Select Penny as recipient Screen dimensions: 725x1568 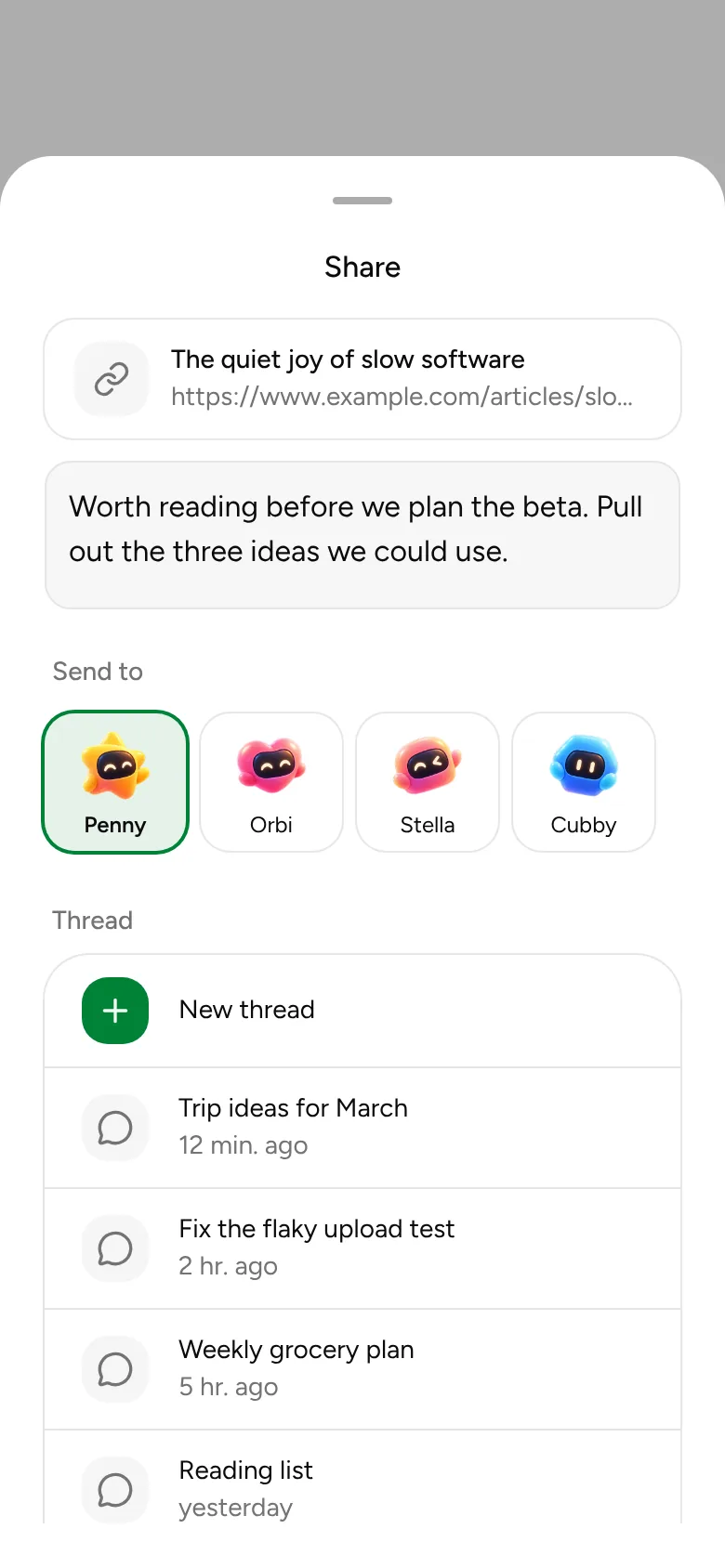[115, 782]
